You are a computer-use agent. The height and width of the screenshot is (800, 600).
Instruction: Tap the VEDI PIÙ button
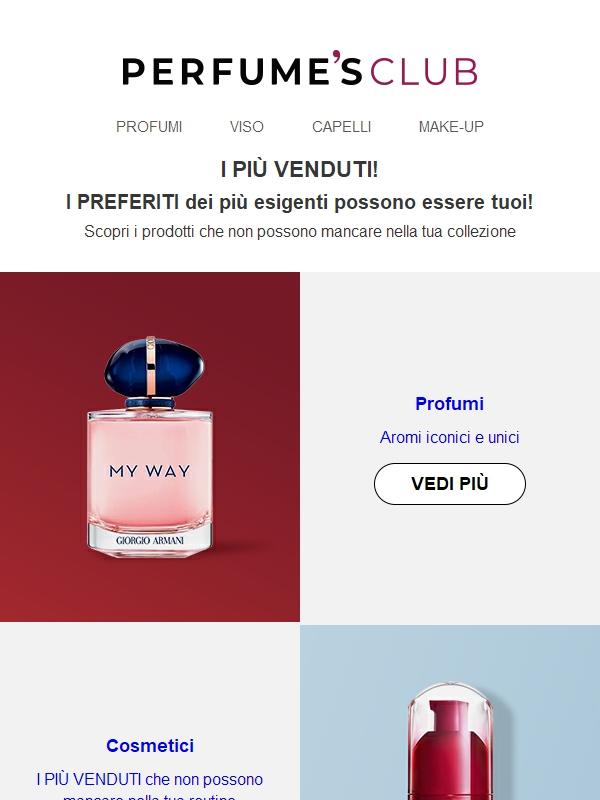450,484
